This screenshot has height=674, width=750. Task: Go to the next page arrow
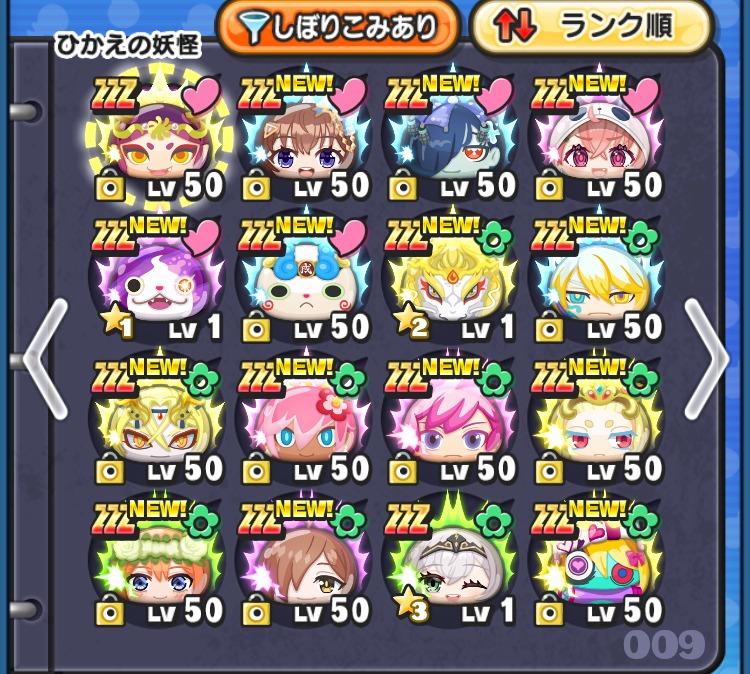[710, 358]
